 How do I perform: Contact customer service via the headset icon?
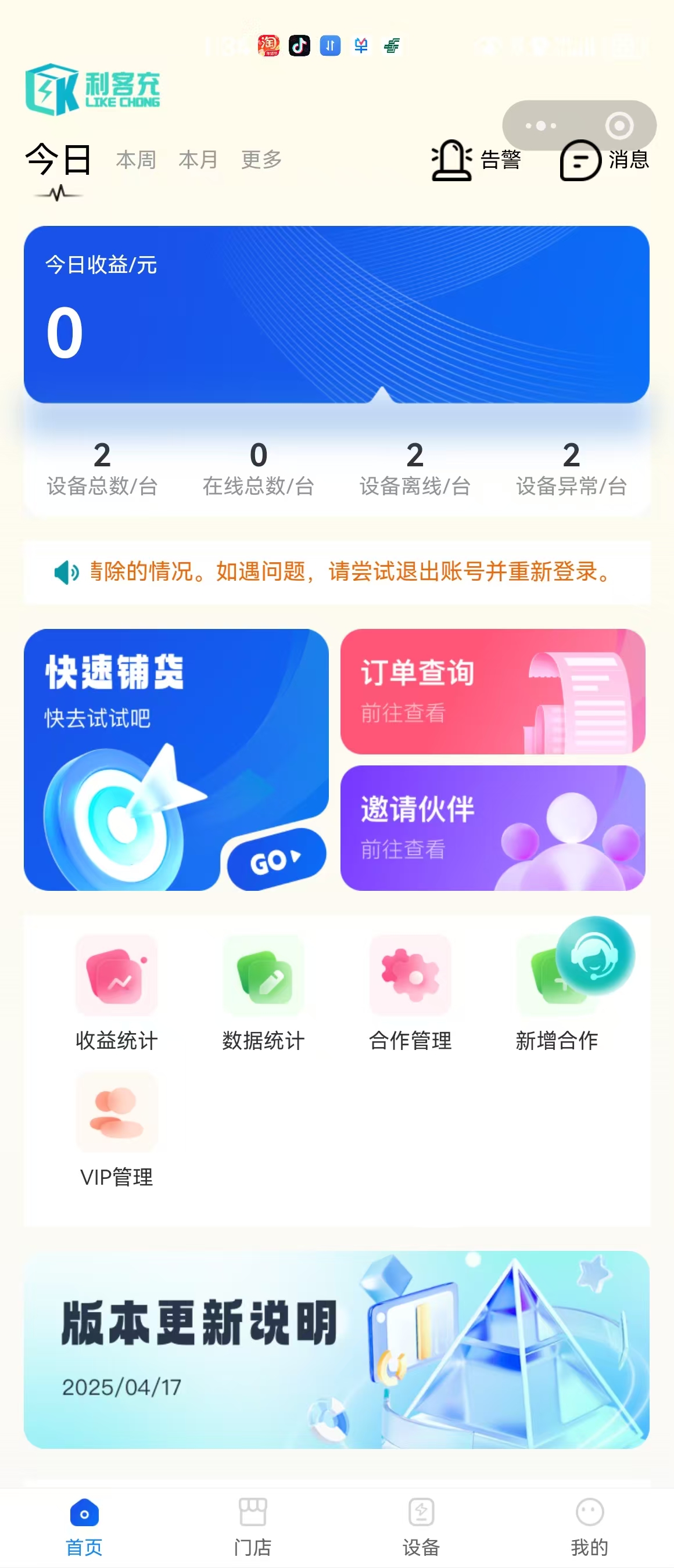[595, 956]
